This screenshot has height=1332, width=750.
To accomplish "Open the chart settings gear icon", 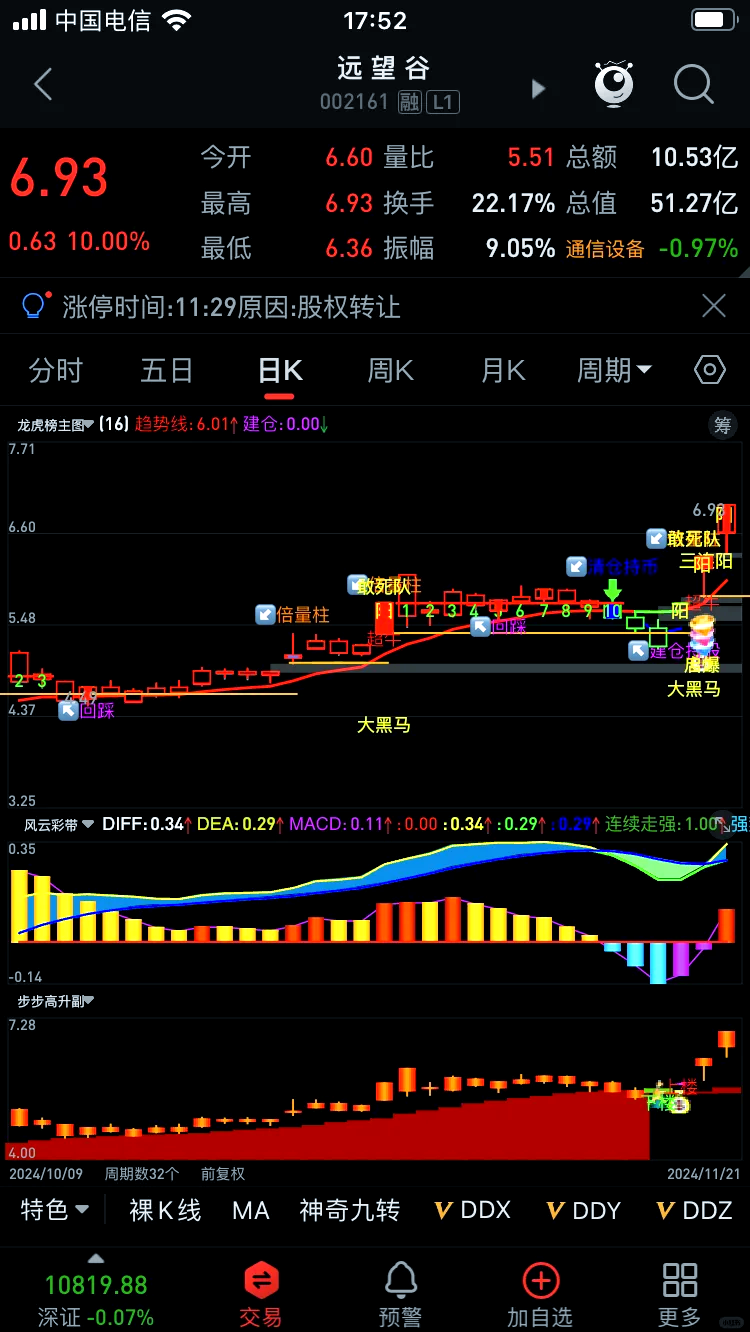I will (x=708, y=369).
